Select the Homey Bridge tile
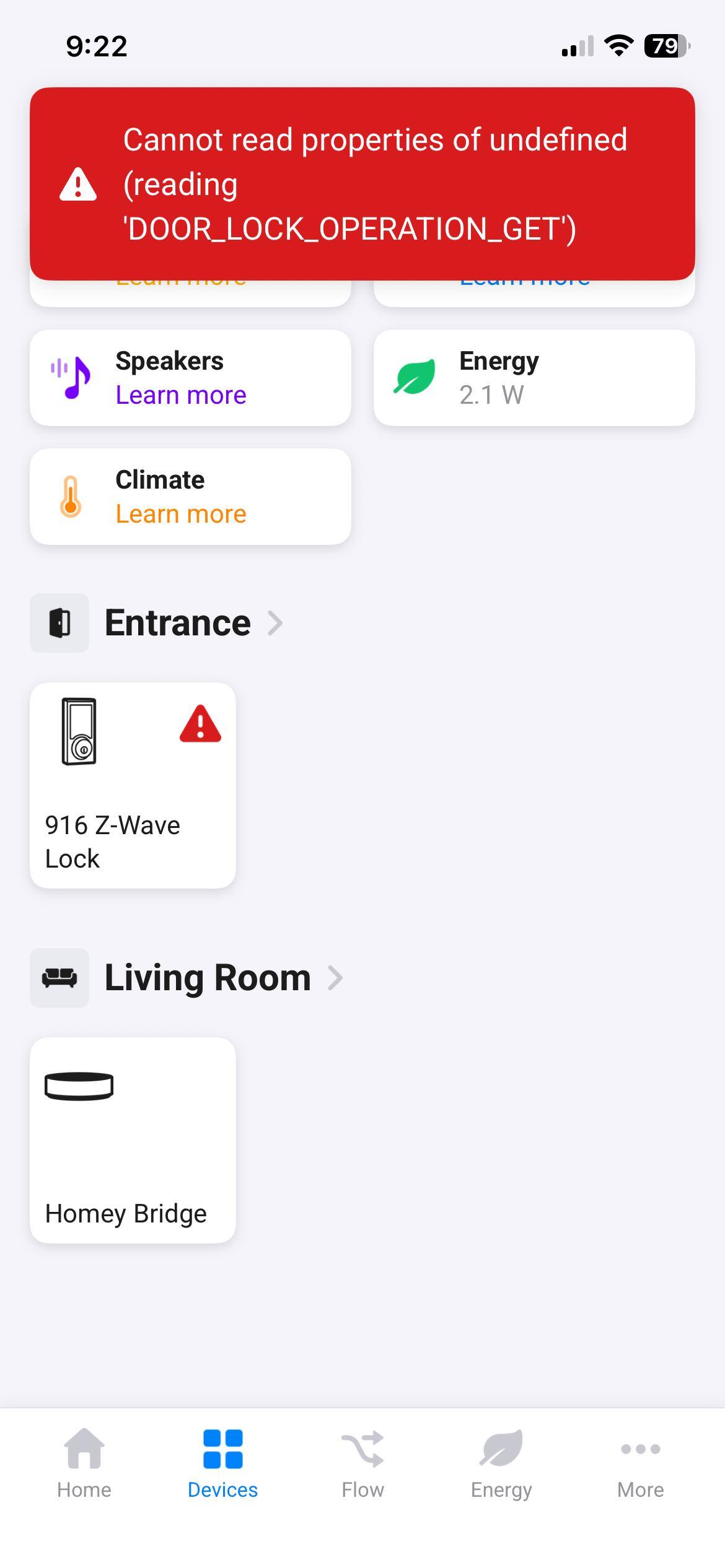 133,1140
